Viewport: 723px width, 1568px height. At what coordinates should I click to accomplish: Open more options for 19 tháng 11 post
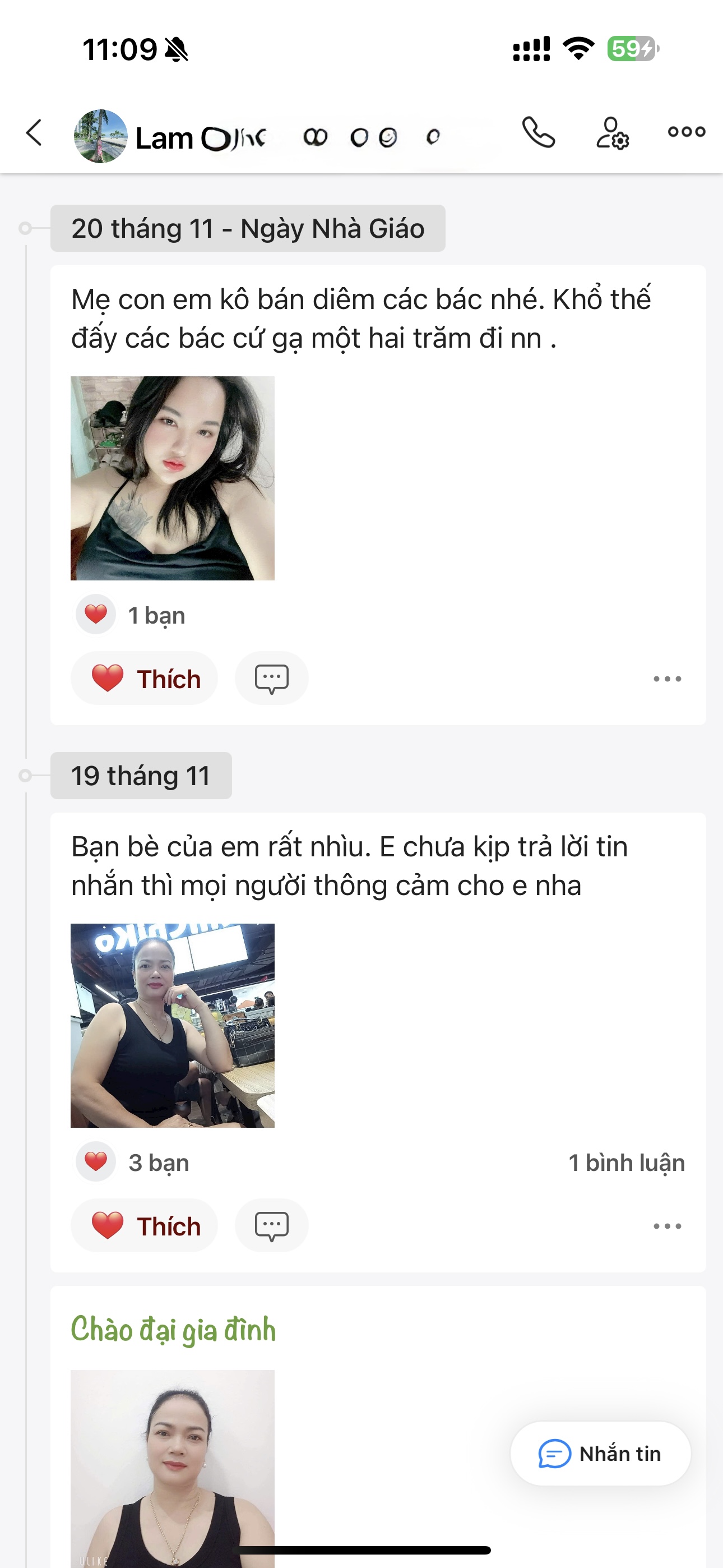(667, 1226)
